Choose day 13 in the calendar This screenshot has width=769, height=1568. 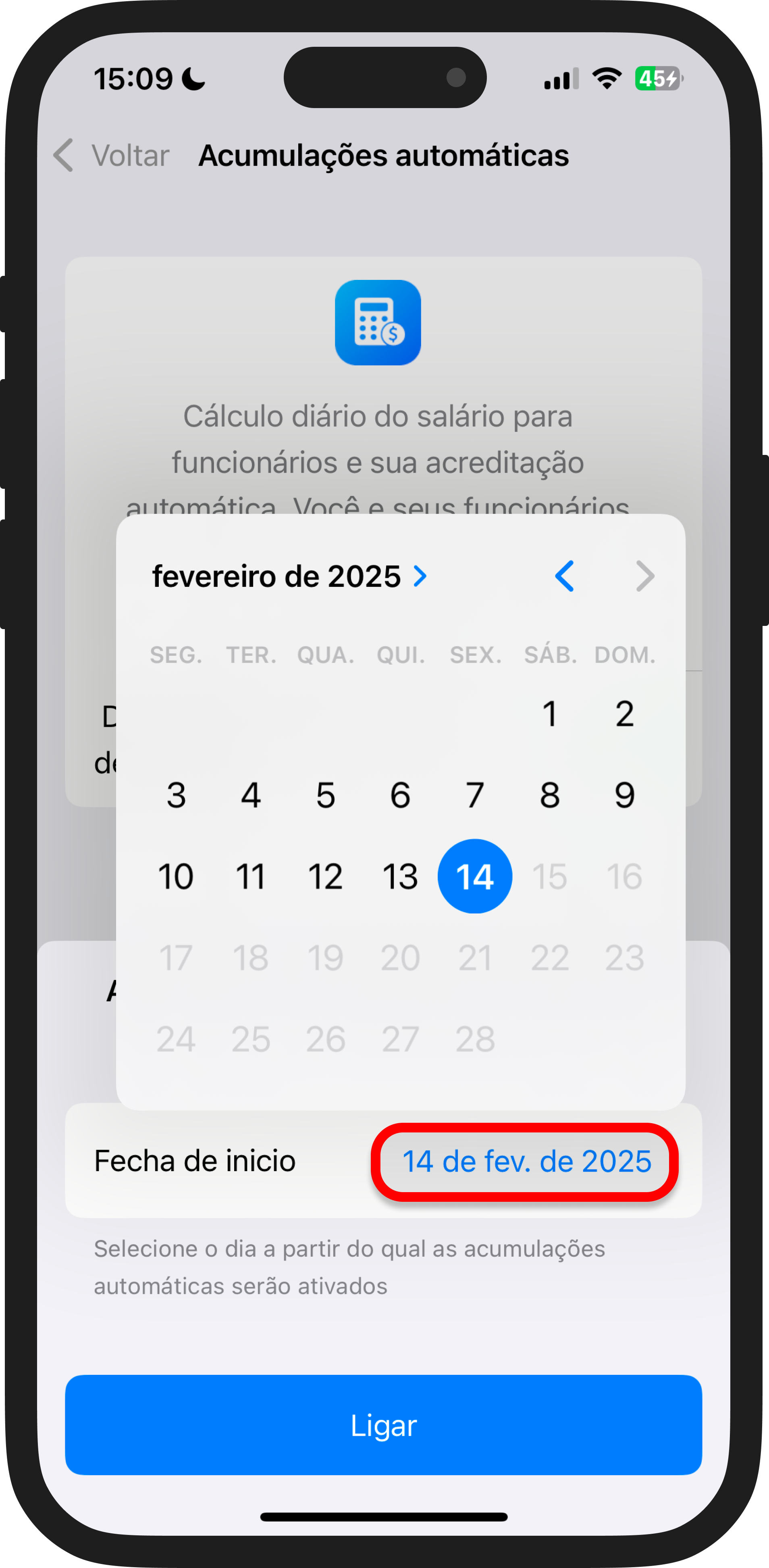400,876
